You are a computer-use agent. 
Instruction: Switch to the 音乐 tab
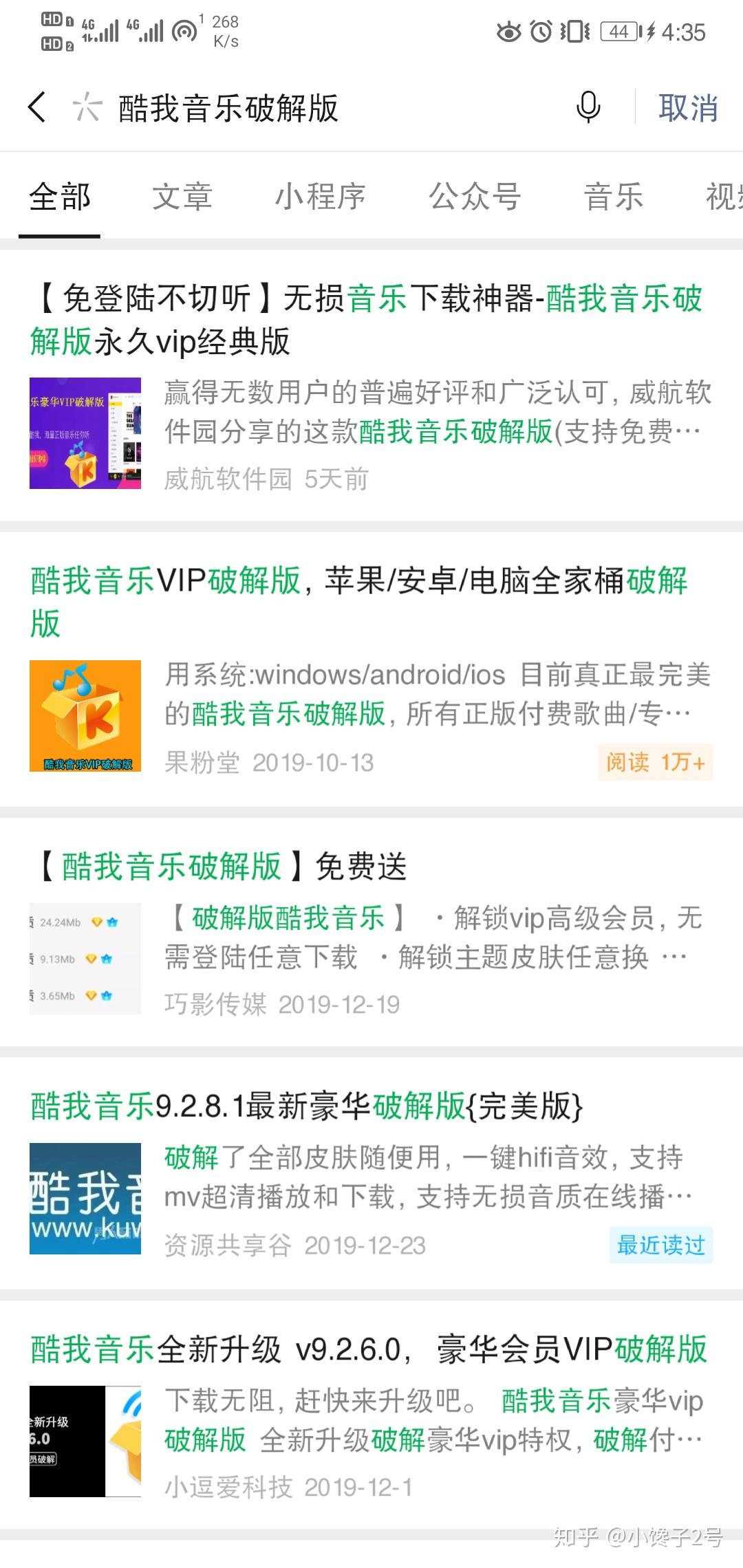[x=613, y=197]
